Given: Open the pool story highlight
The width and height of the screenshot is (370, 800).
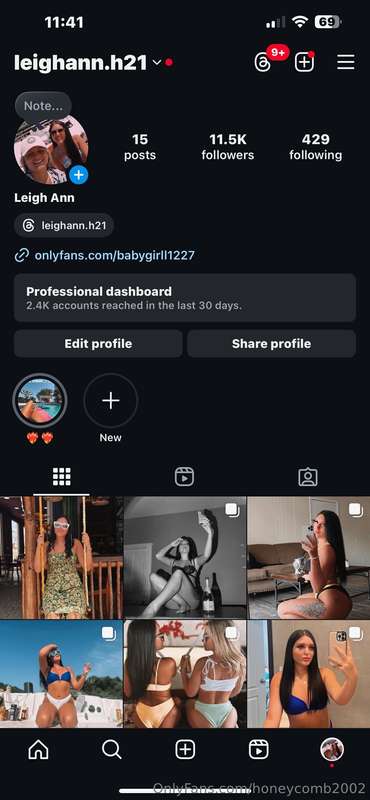Looking at the screenshot, I should pos(39,401).
